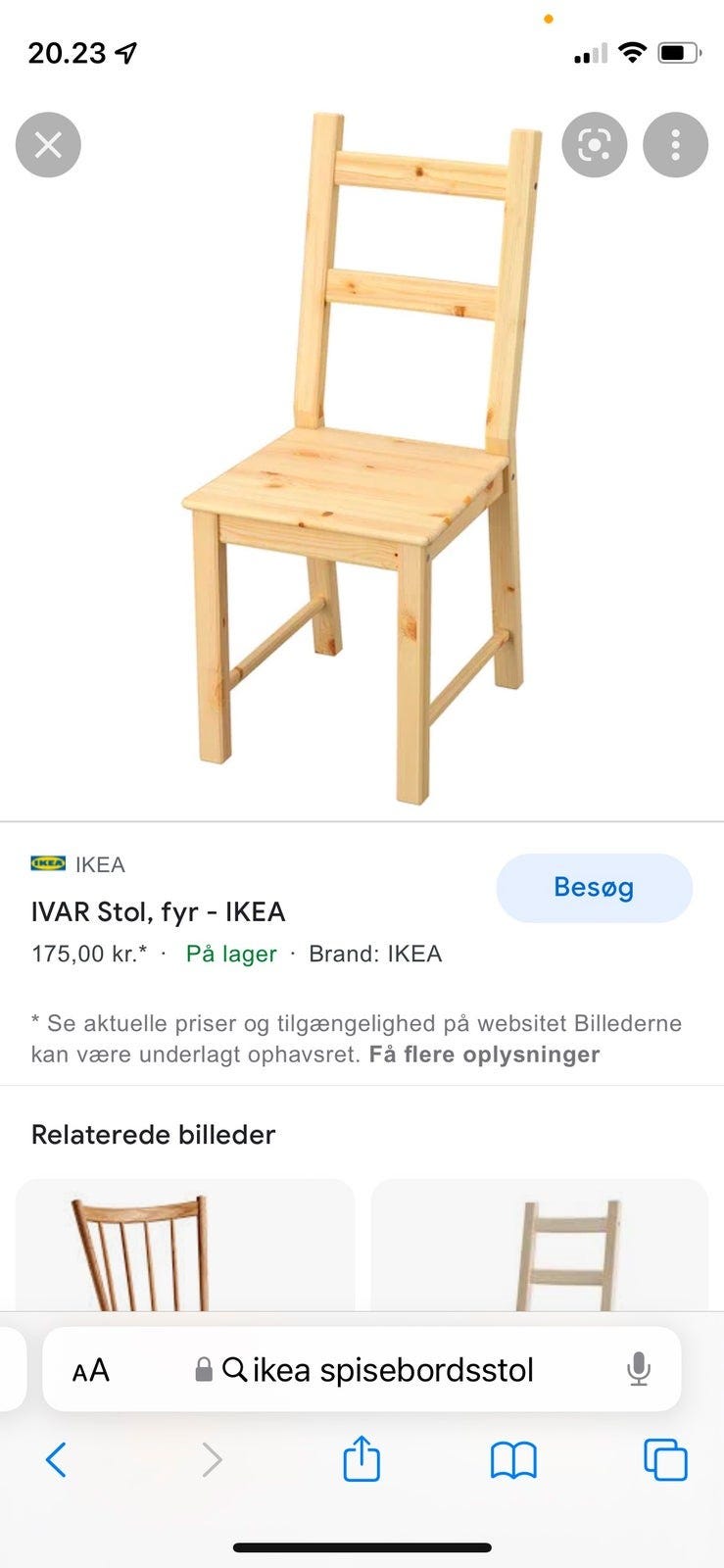
Task: Navigate forward with the forward arrow
Action: [212, 1459]
